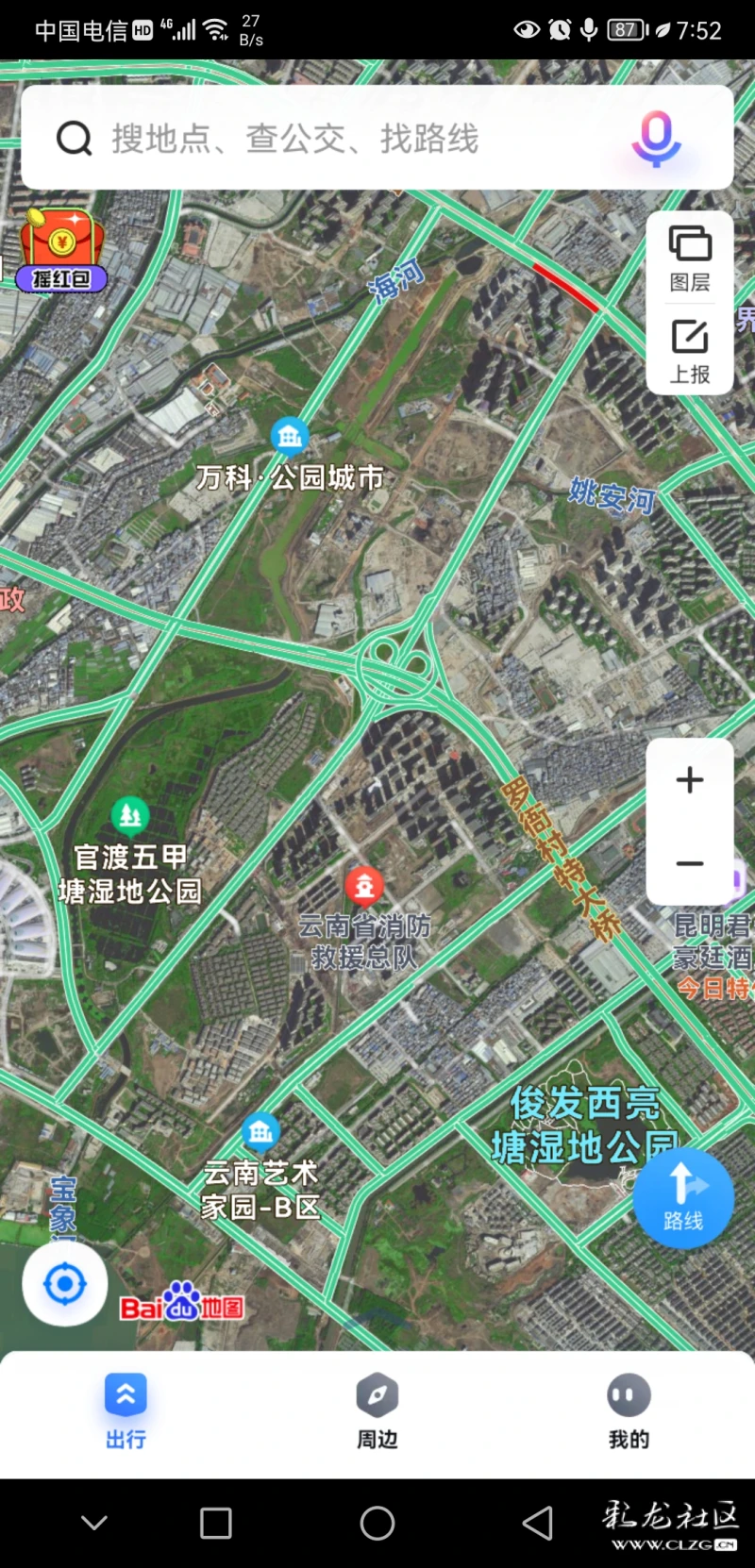Open route planning via 路线 button
Screen dimensions: 755x1568
683,1198
